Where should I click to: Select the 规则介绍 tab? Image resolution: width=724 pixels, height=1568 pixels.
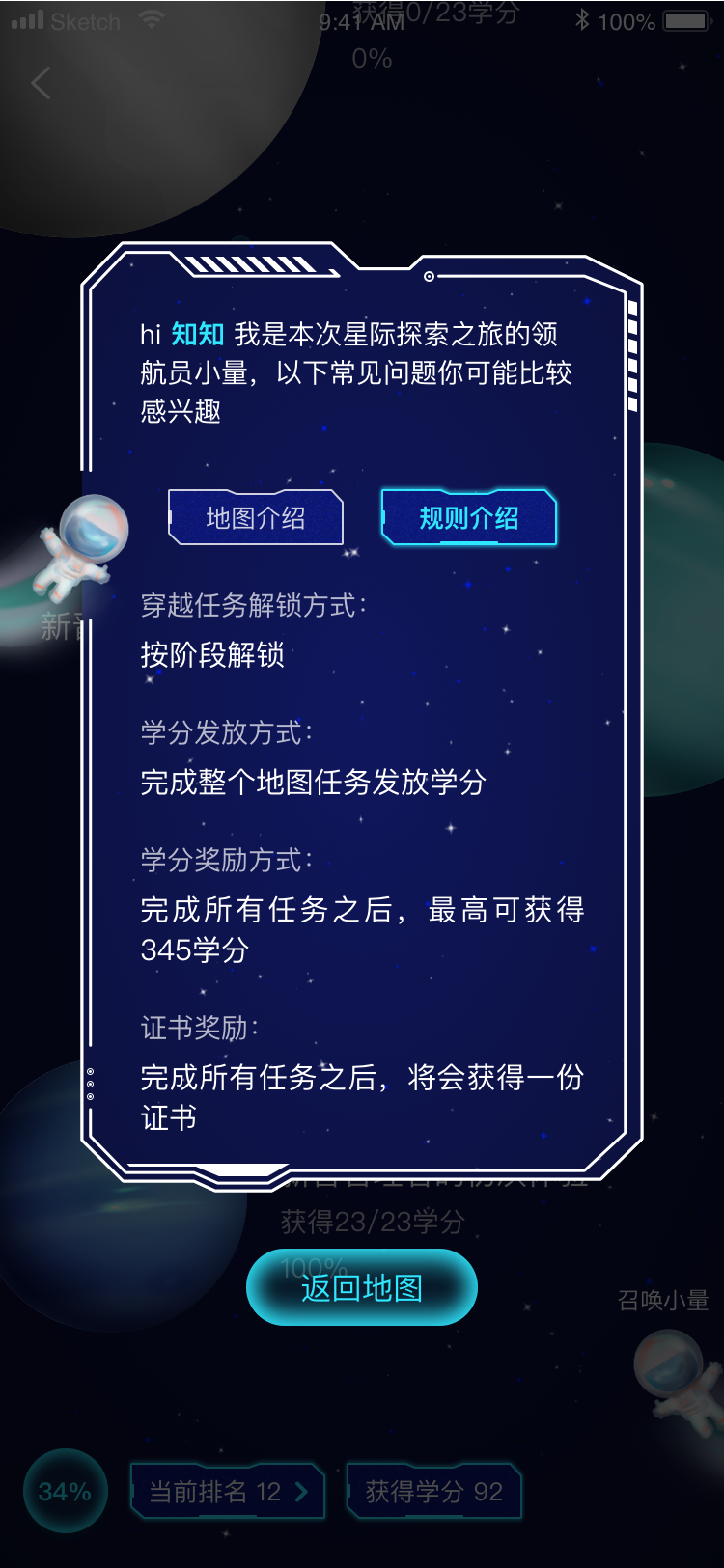[x=469, y=518]
